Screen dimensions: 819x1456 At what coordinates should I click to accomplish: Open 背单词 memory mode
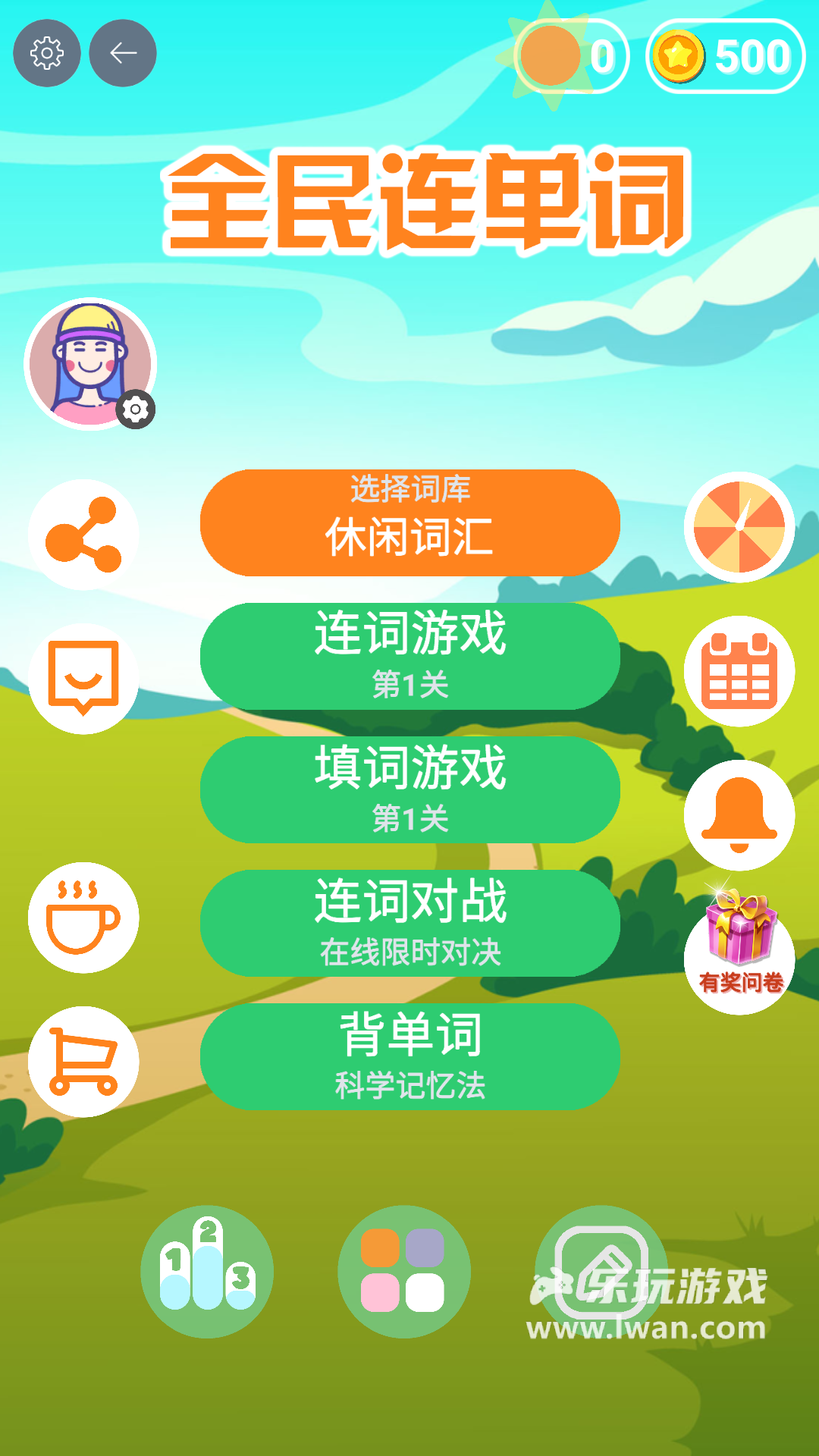pyautogui.click(x=409, y=1056)
